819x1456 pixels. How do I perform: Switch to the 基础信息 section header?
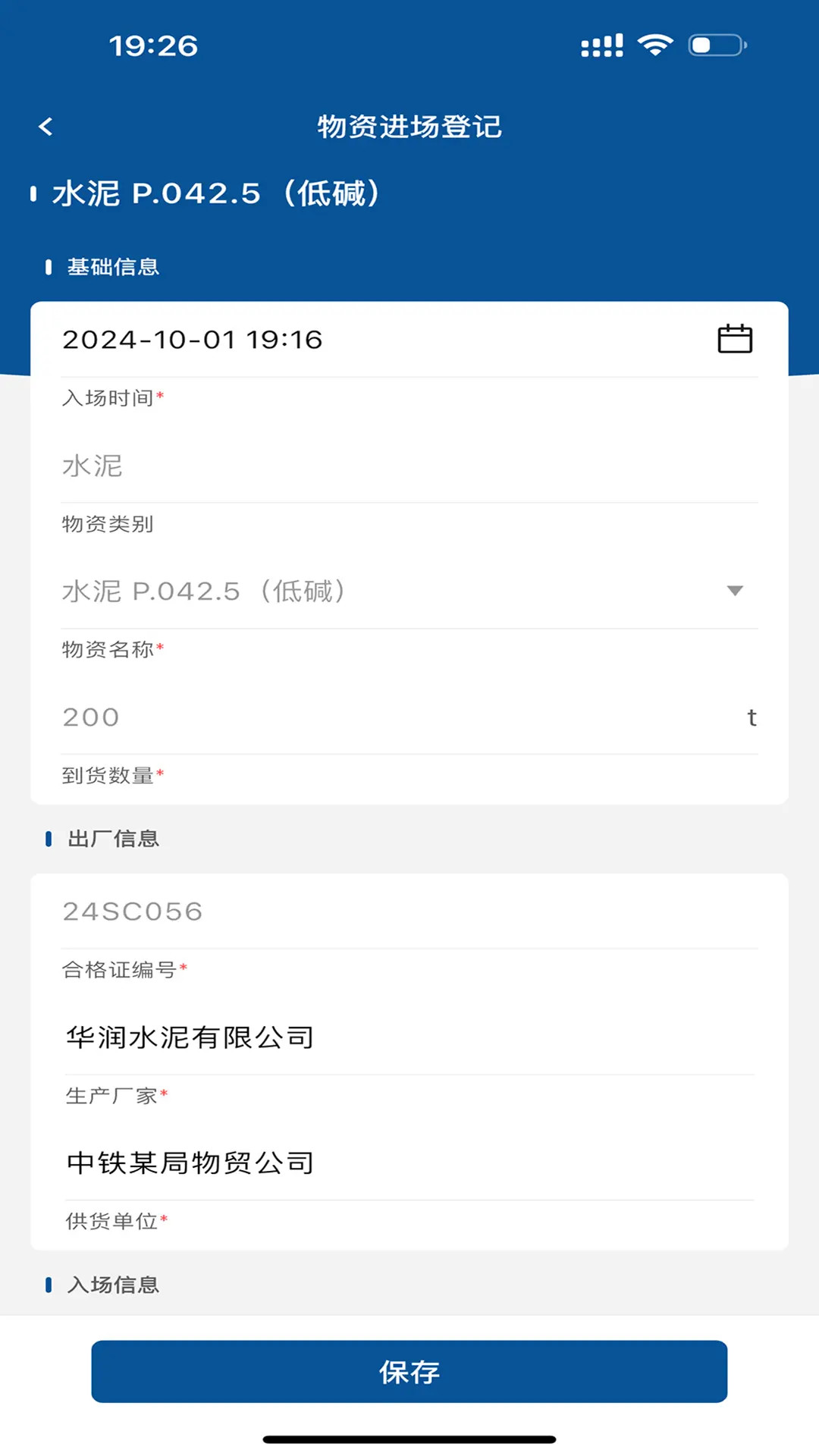[112, 266]
